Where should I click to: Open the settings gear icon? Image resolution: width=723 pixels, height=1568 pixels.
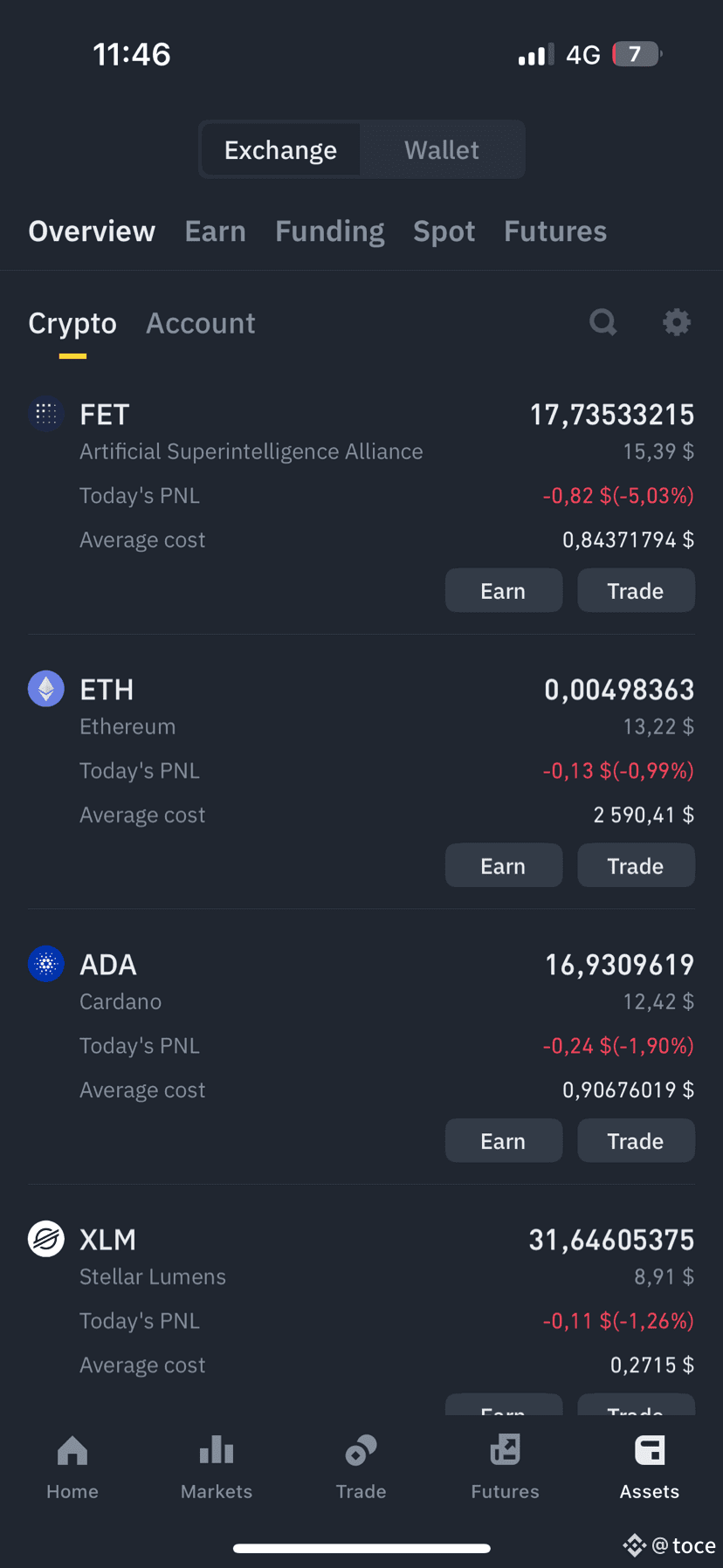[x=677, y=322]
